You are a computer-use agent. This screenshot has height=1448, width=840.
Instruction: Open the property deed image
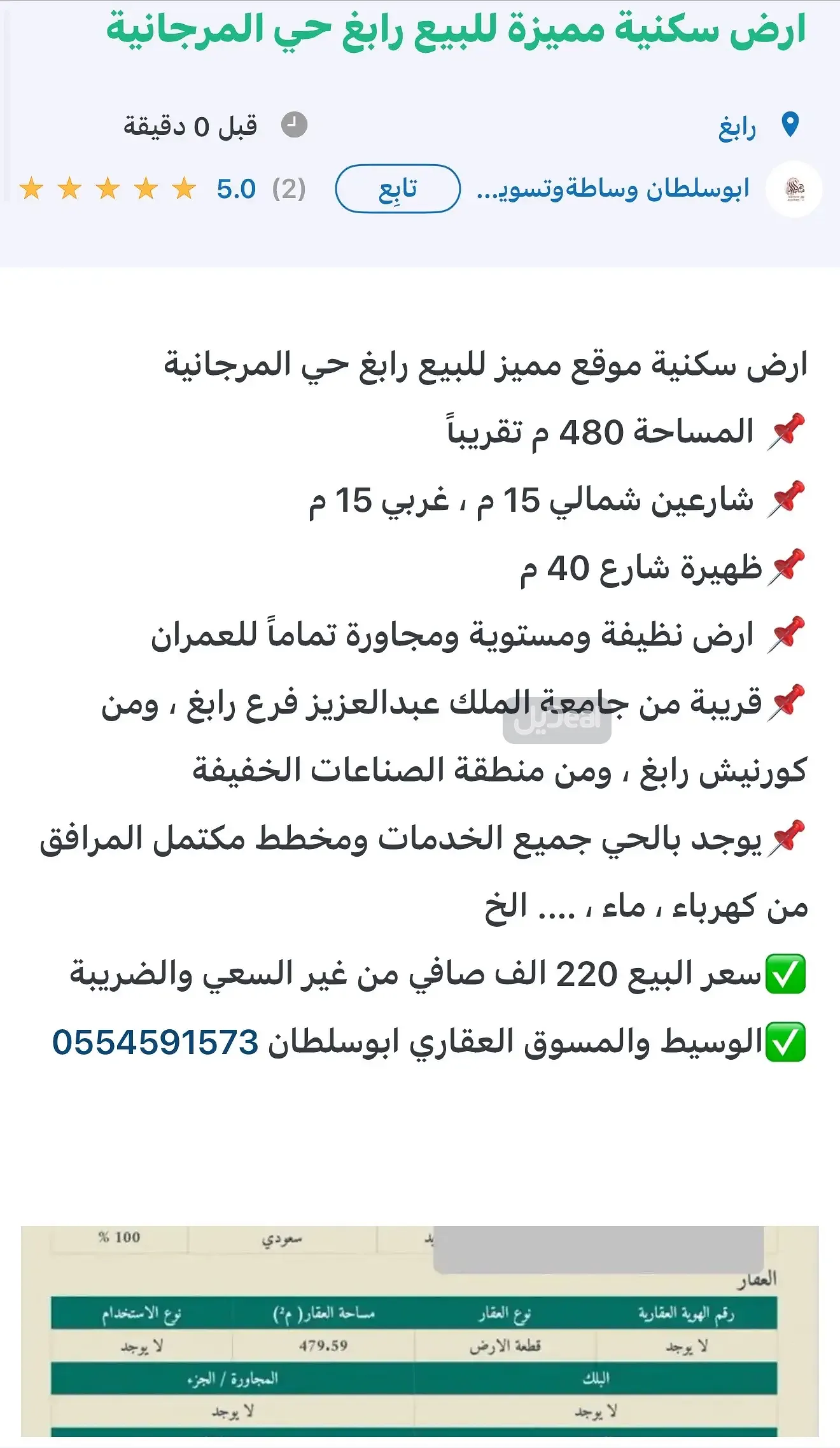pos(419,1330)
